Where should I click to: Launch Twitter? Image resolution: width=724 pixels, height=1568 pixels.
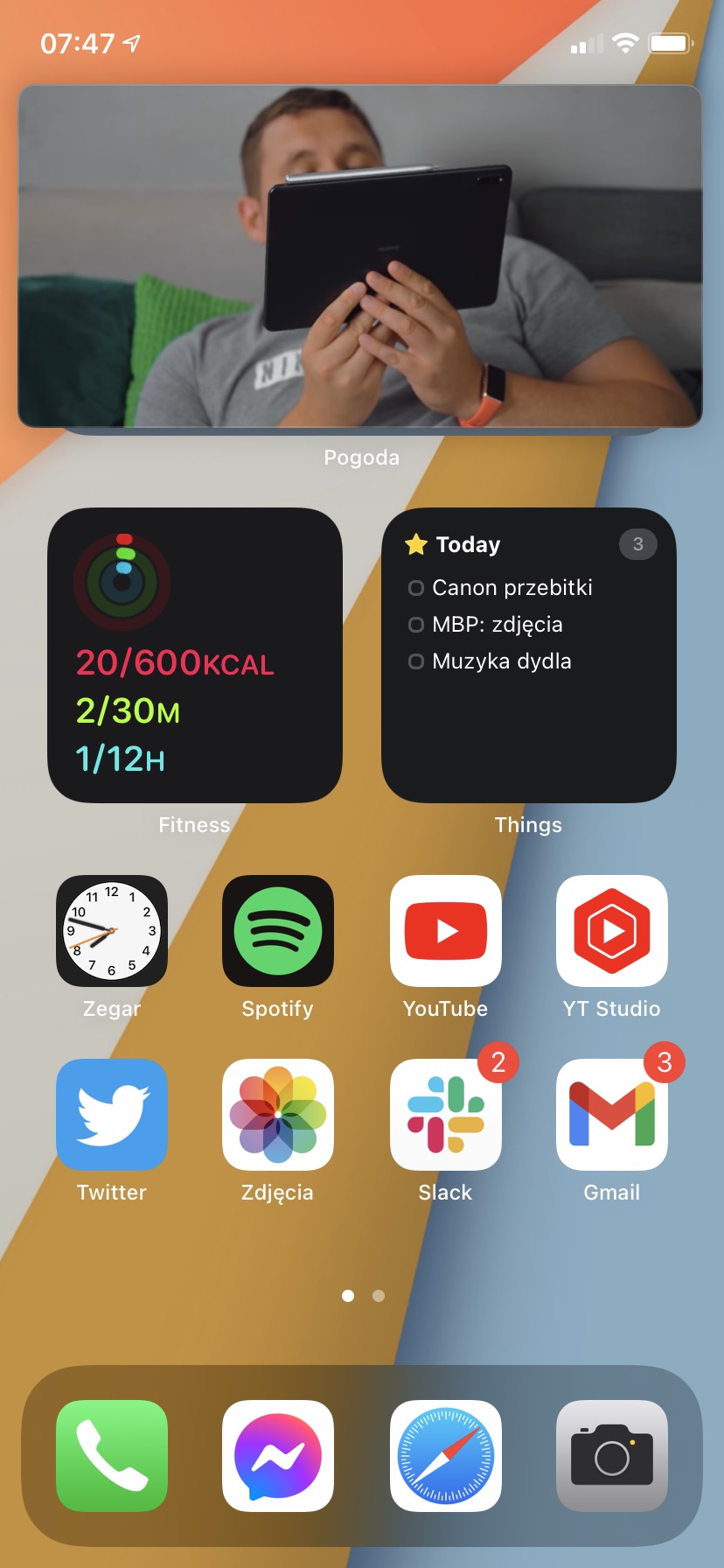(112, 1115)
